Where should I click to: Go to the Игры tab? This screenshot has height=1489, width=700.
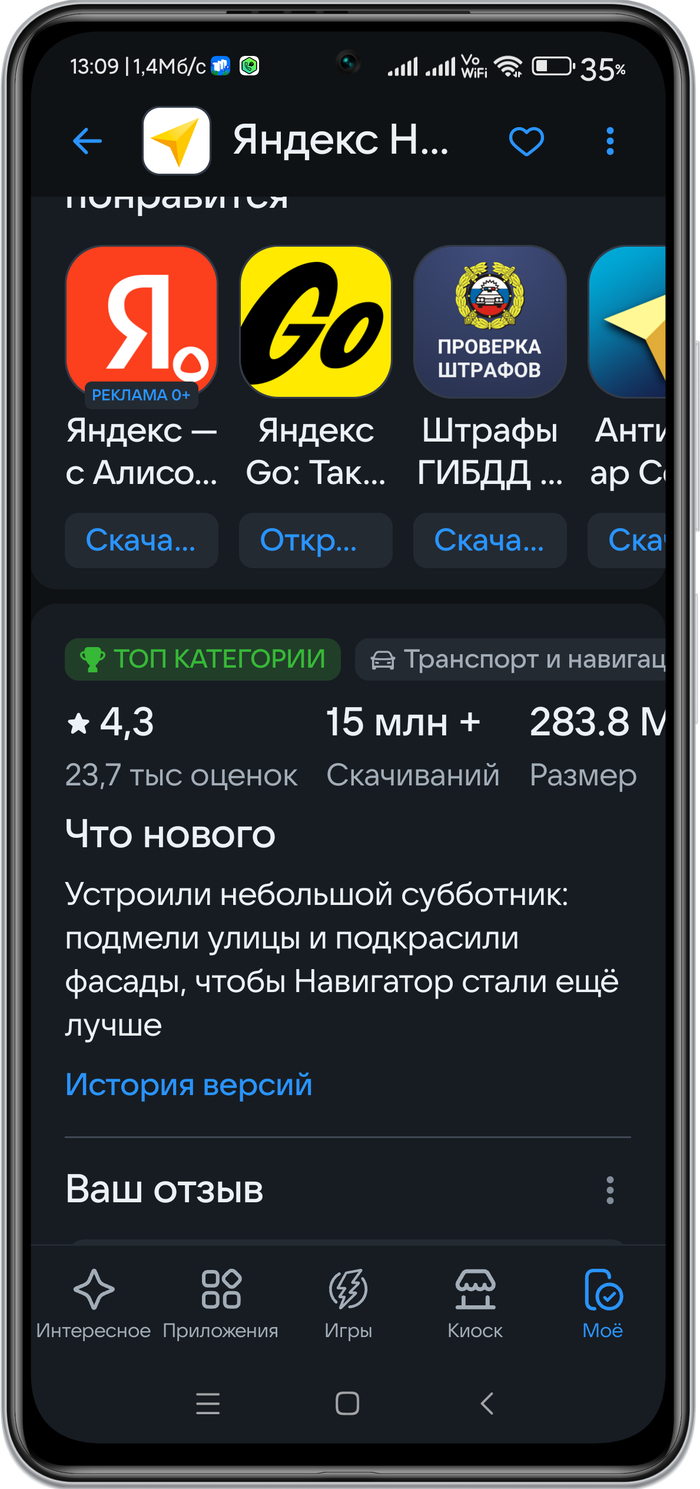tap(348, 1304)
